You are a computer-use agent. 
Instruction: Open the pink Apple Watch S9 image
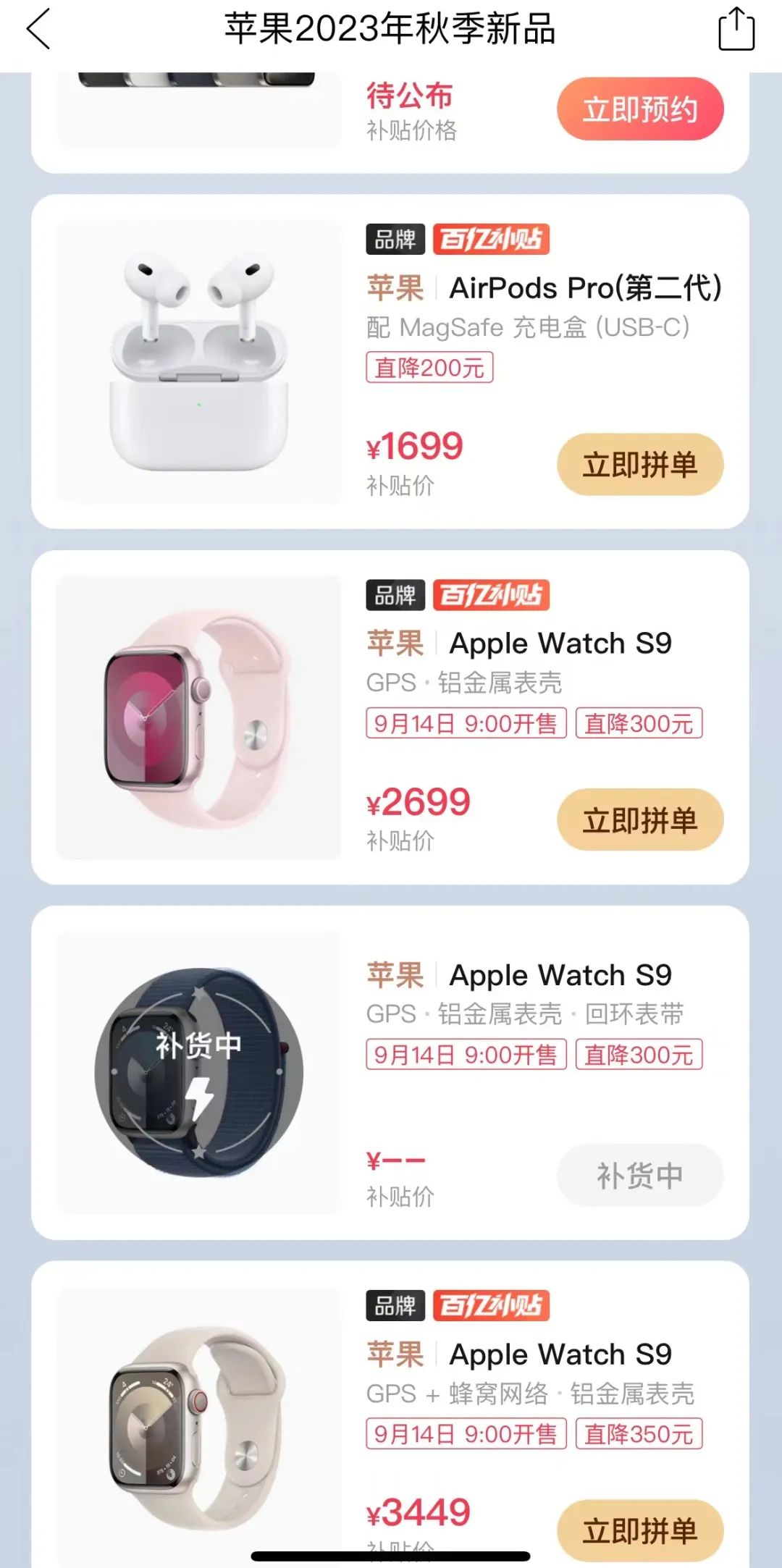(x=199, y=717)
